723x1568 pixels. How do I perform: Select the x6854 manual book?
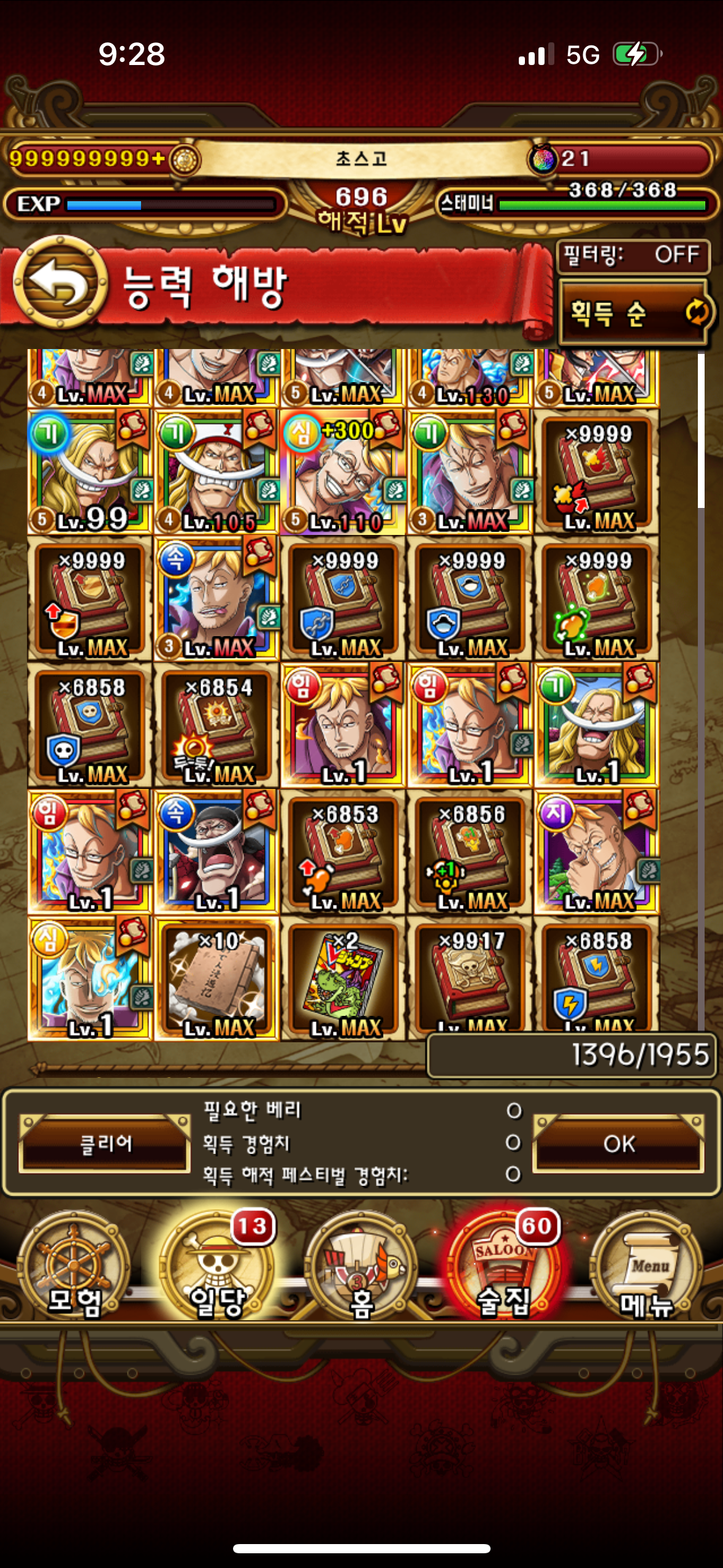tap(216, 726)
